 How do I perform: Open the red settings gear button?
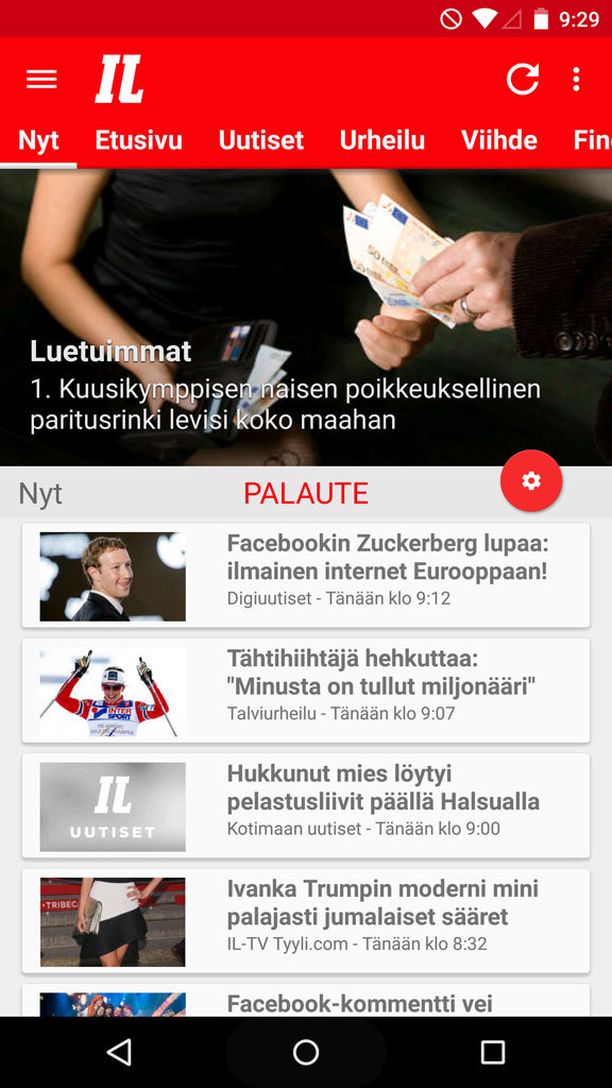[531, 481]
